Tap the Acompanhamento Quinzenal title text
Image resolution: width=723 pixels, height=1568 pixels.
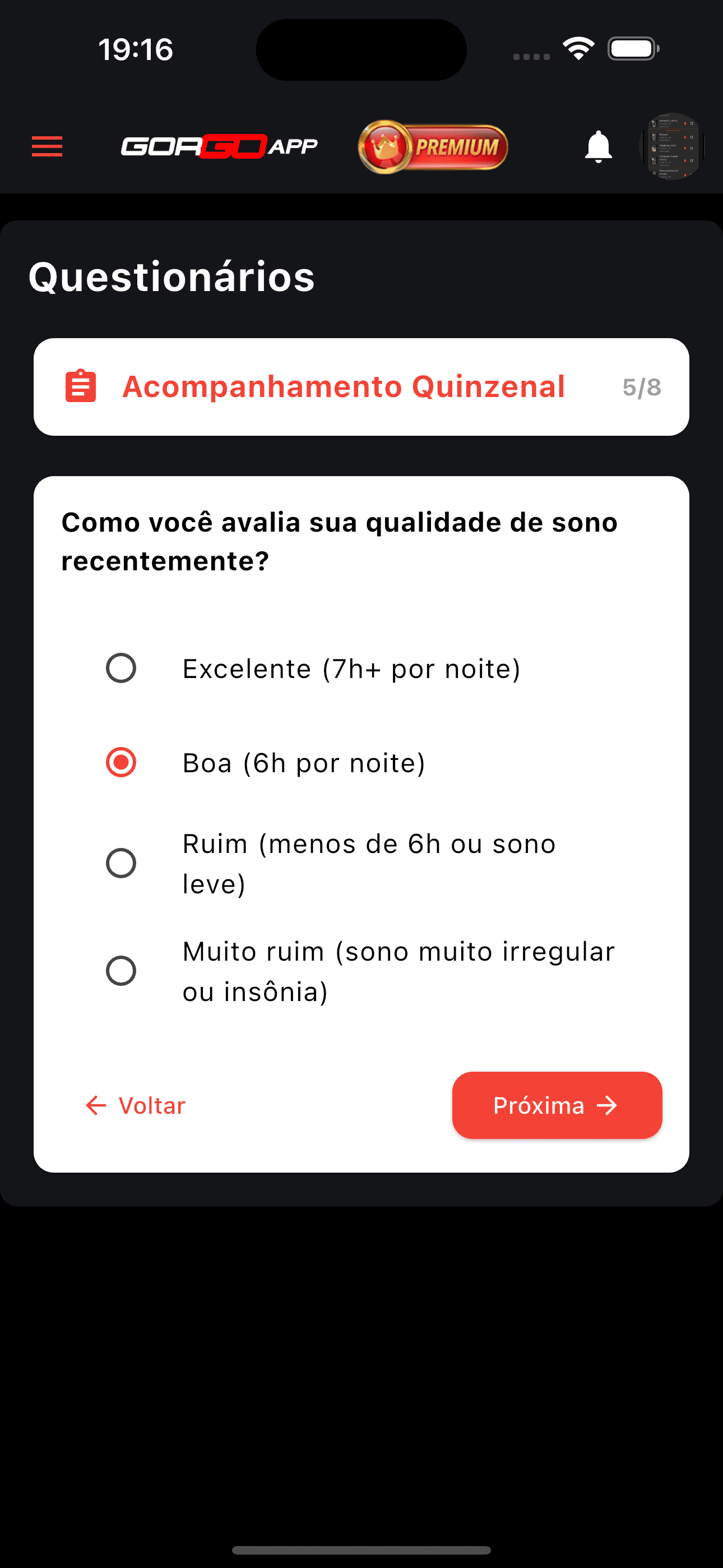pyautogui.click(x=344, y=386)
